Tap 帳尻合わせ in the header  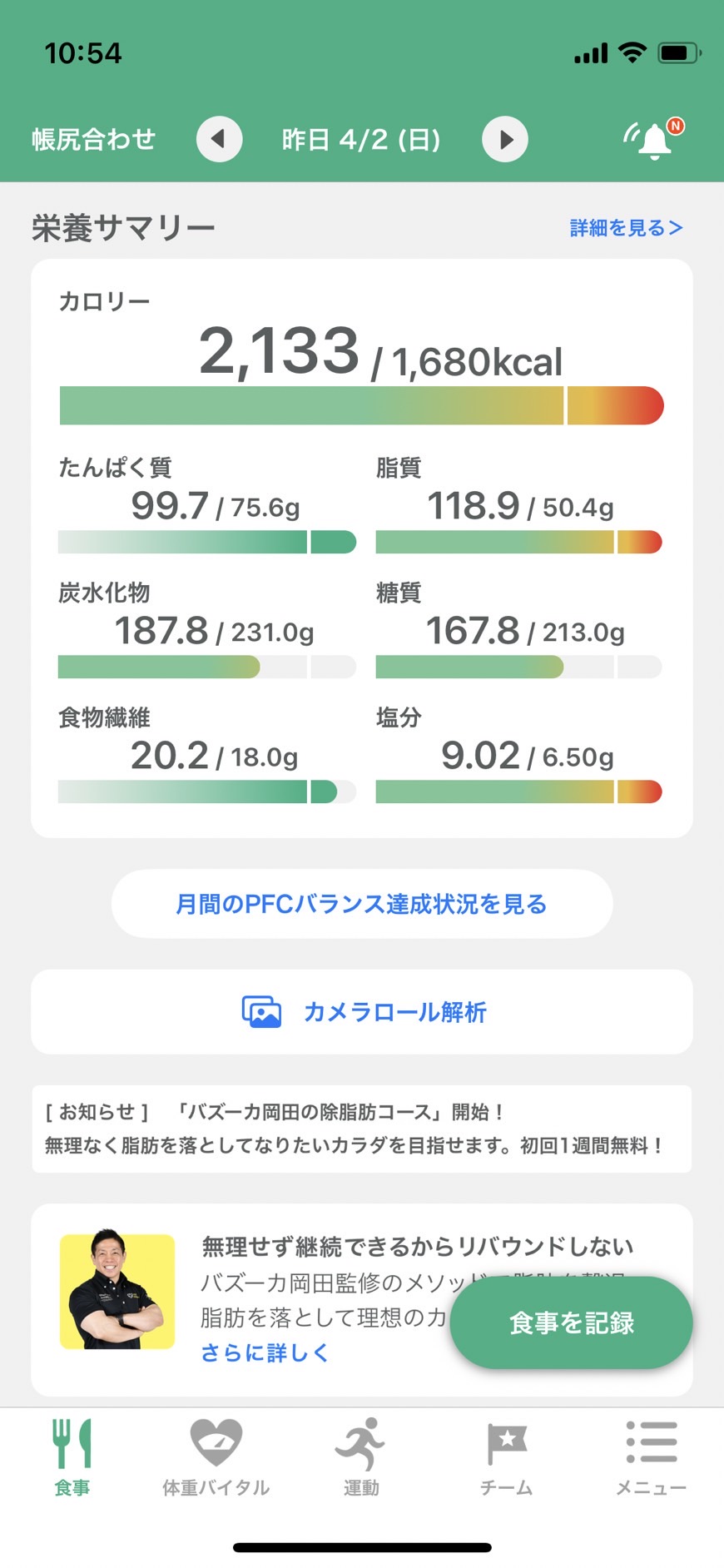[94, 139]
